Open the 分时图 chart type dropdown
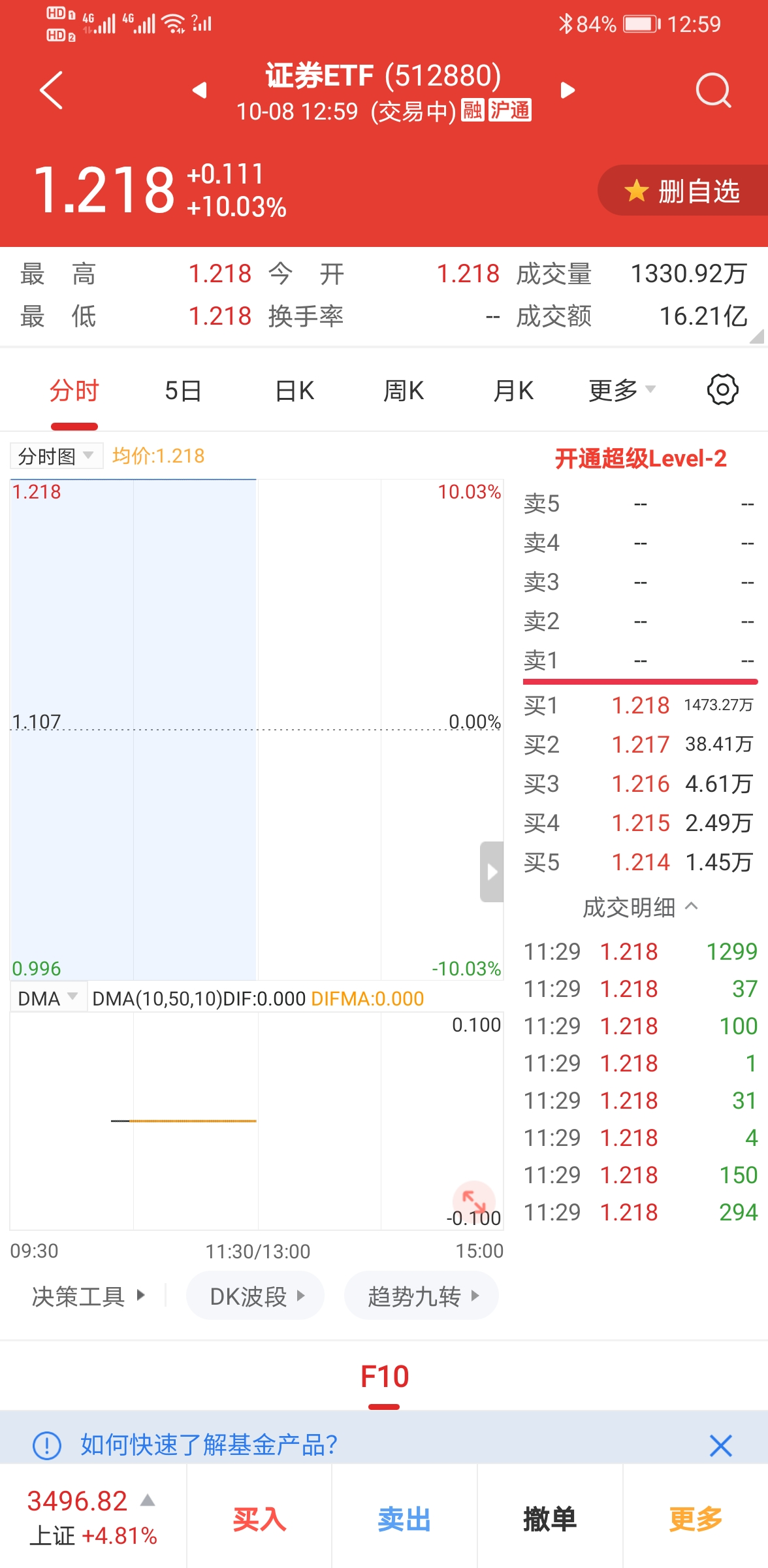 click(x=56, y=456)
